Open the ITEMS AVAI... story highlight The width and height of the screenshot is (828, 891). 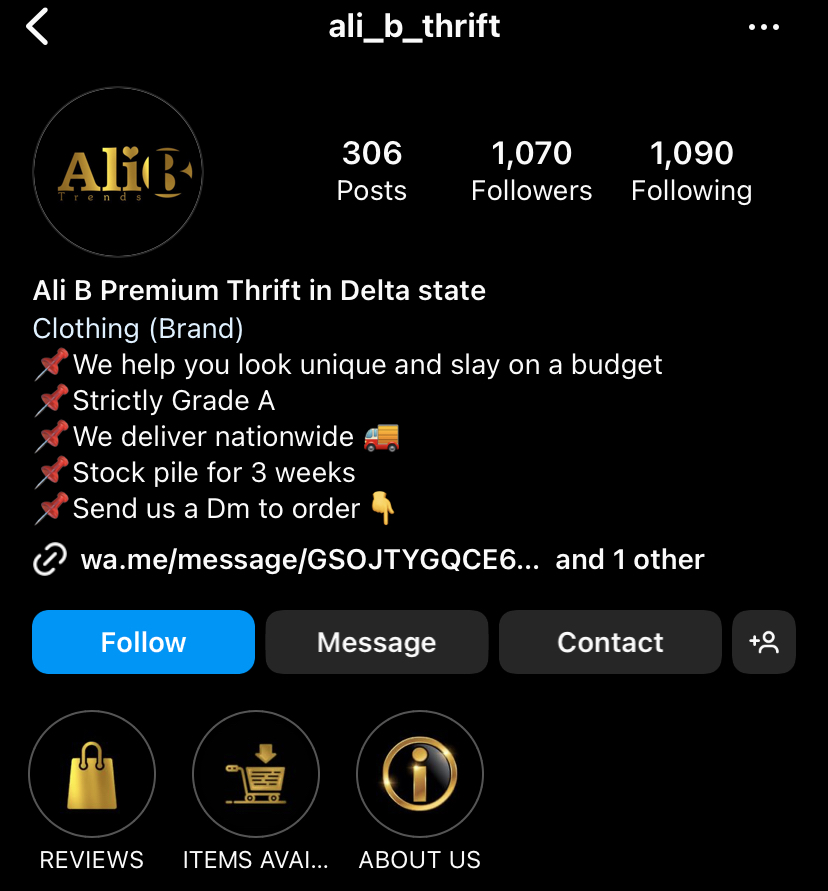[256, 774]
